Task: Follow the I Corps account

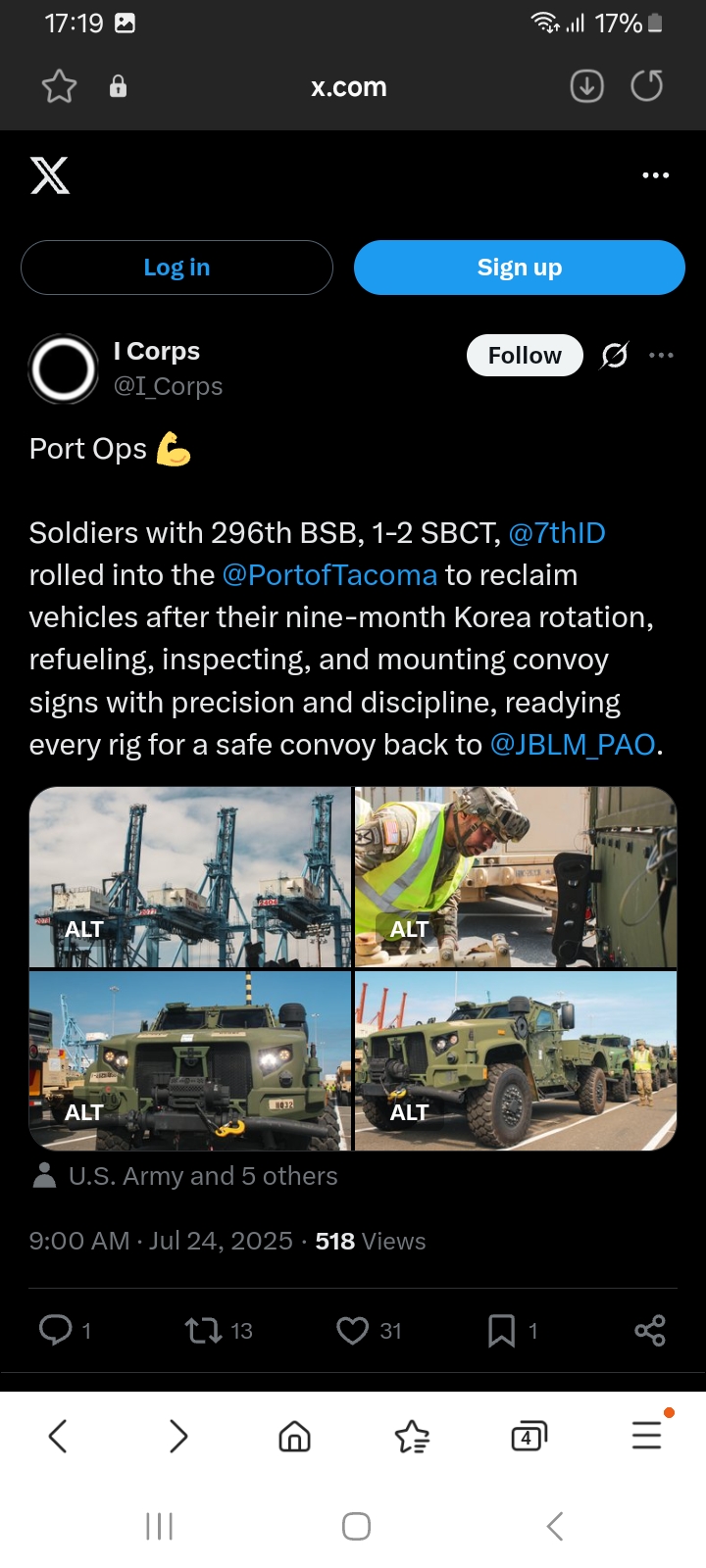Action: 525,355
